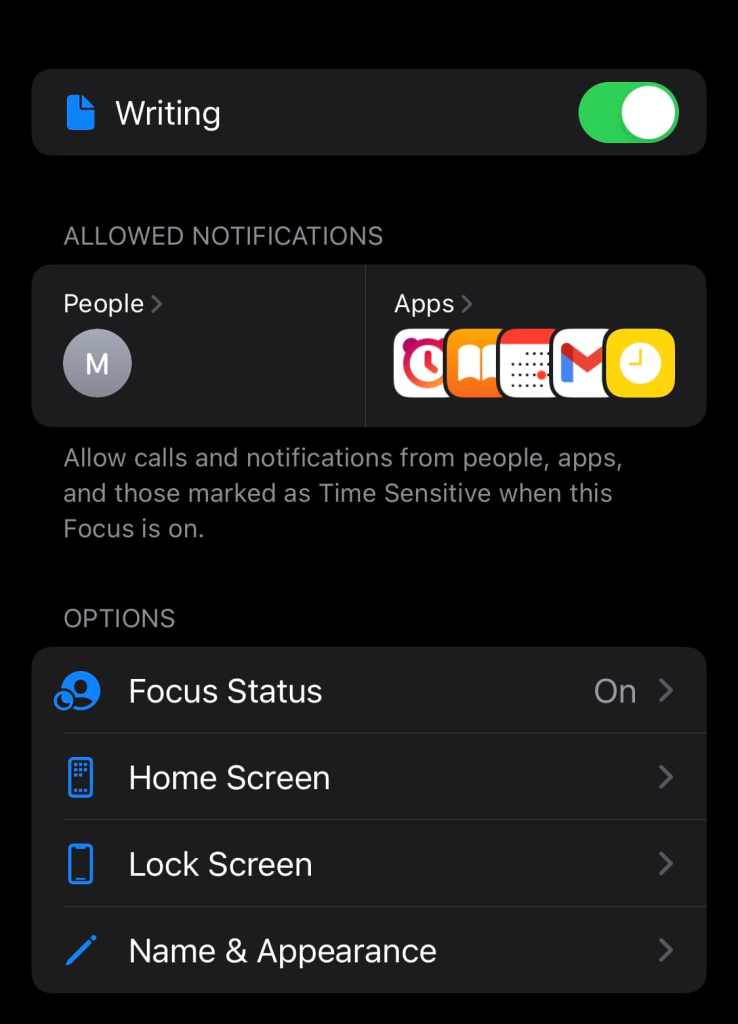Open Home Screen options

tap(368, 778)
